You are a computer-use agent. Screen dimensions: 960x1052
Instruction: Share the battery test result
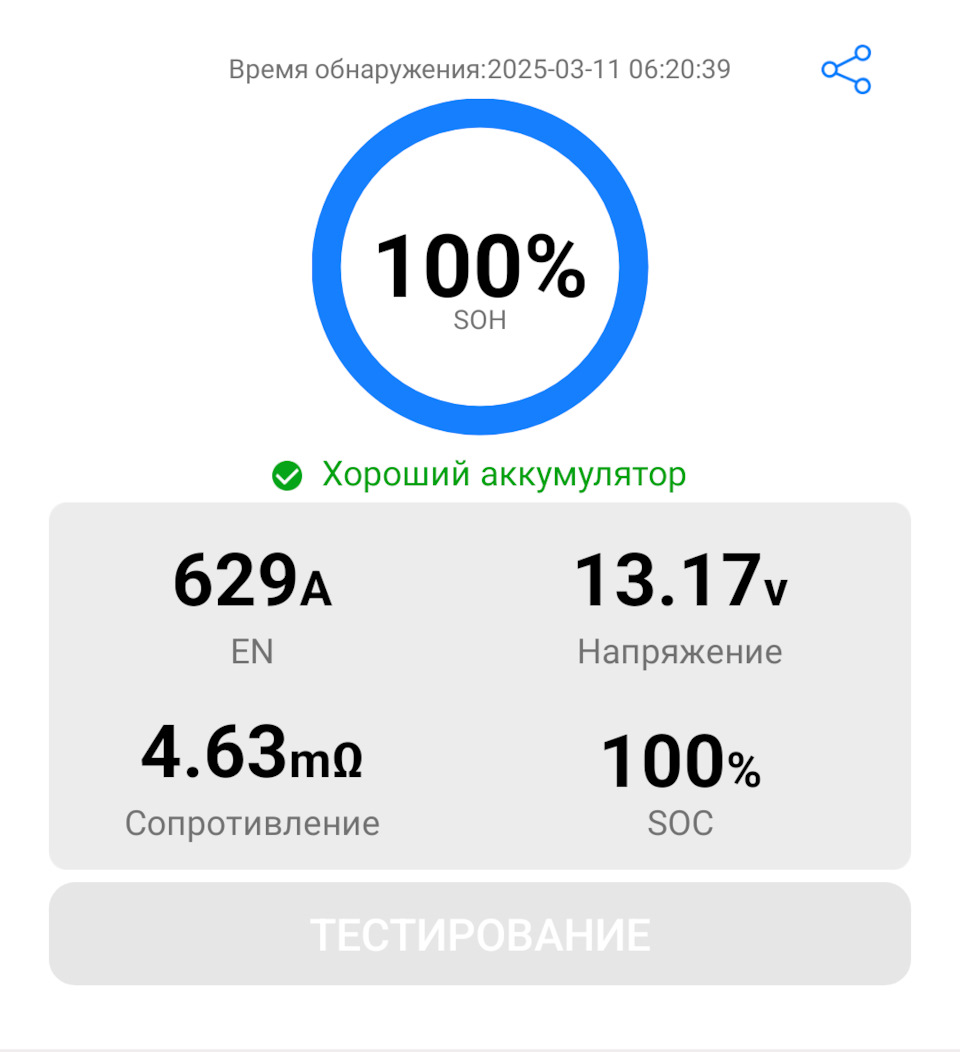pyautogui.click(x=846, y=70)
